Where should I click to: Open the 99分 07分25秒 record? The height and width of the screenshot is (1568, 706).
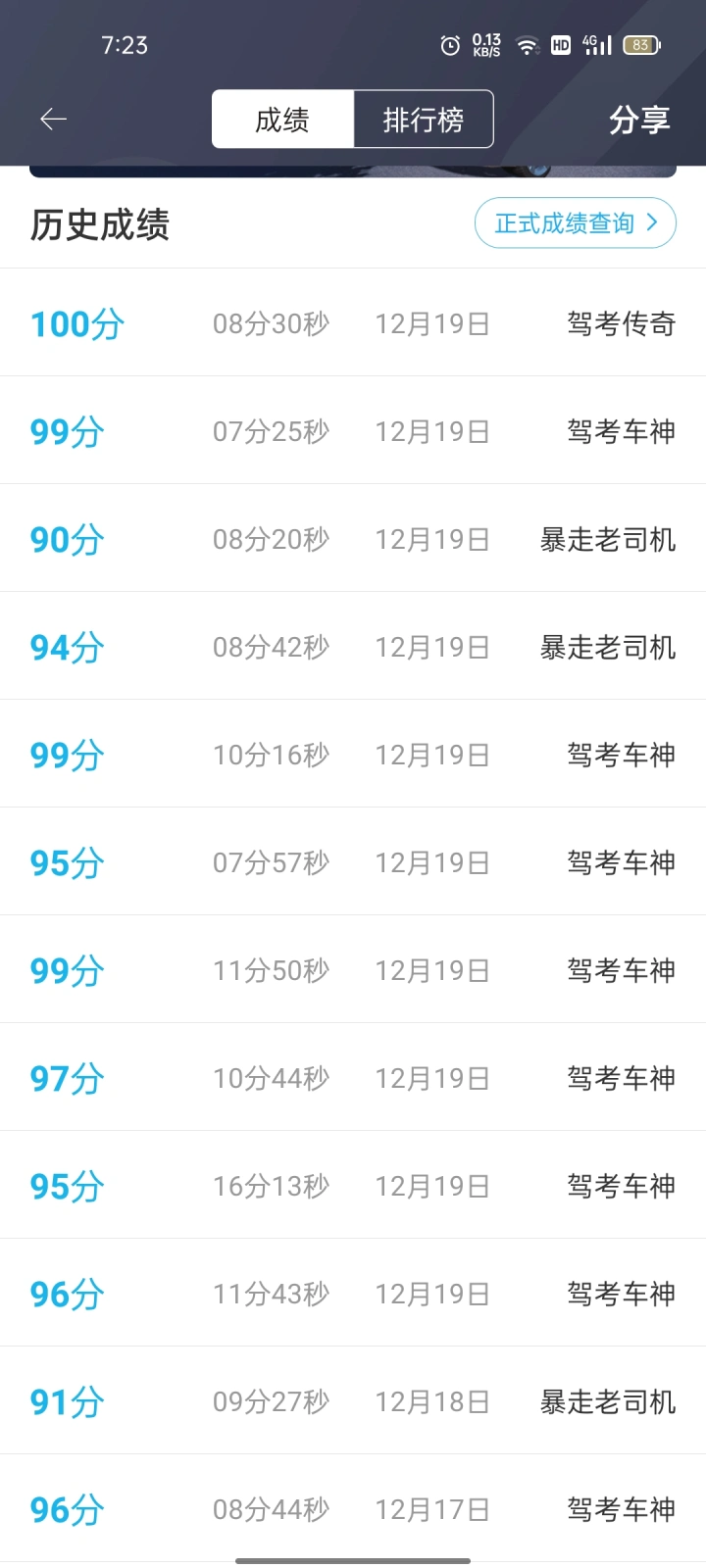353,430
